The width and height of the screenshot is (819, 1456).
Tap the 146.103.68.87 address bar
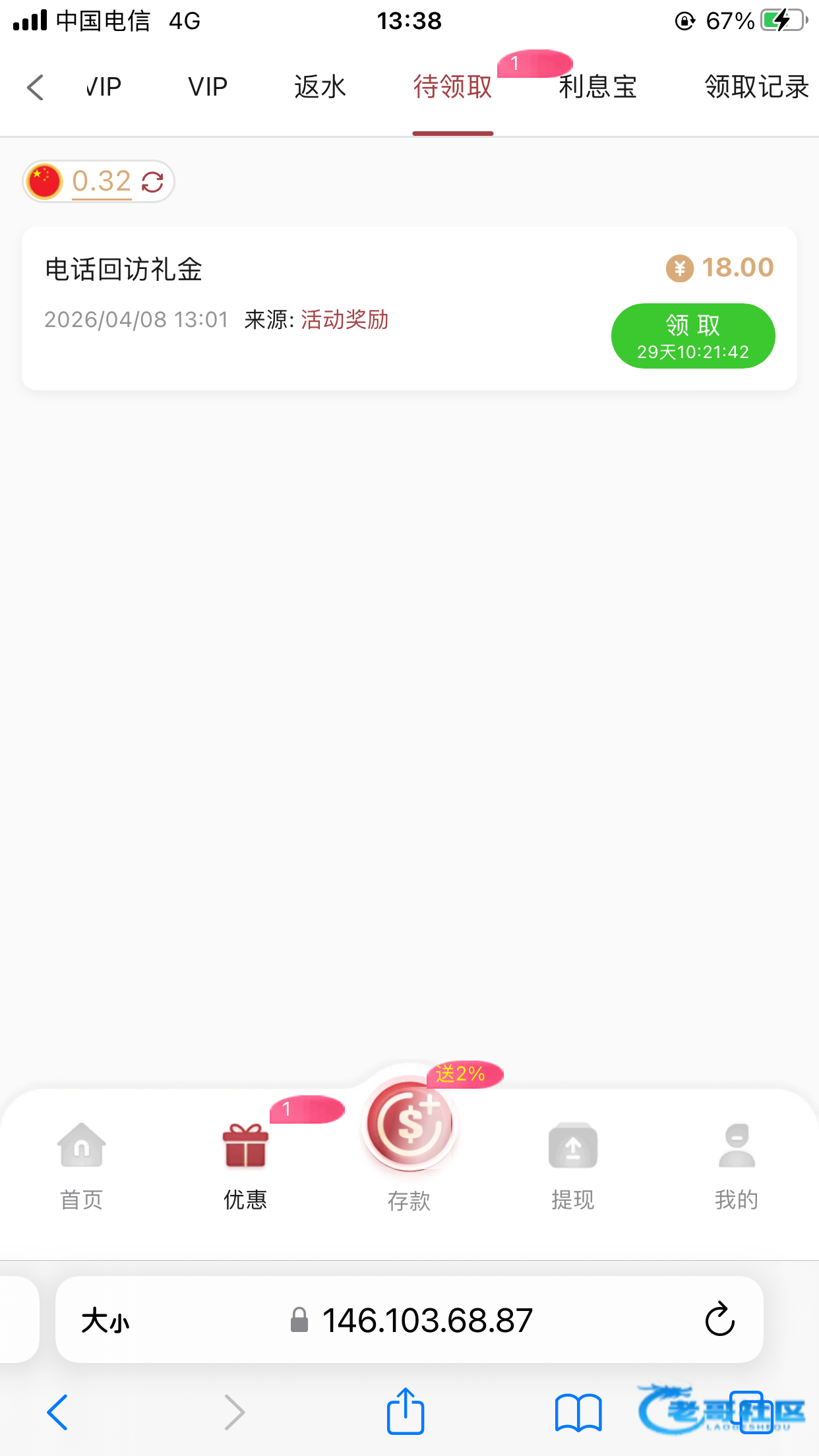(x=426, y=1321)
